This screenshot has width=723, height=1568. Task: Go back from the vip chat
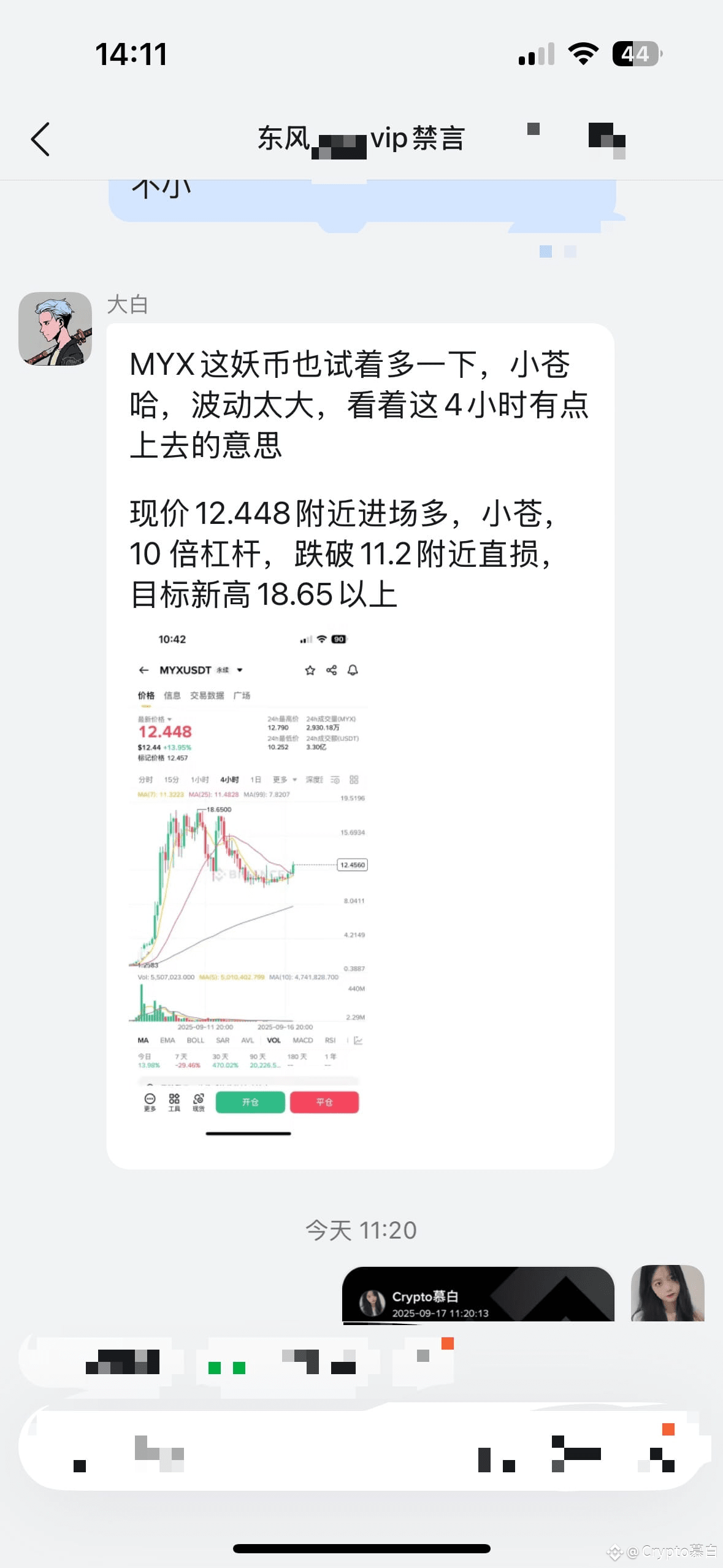pos(40,139)
